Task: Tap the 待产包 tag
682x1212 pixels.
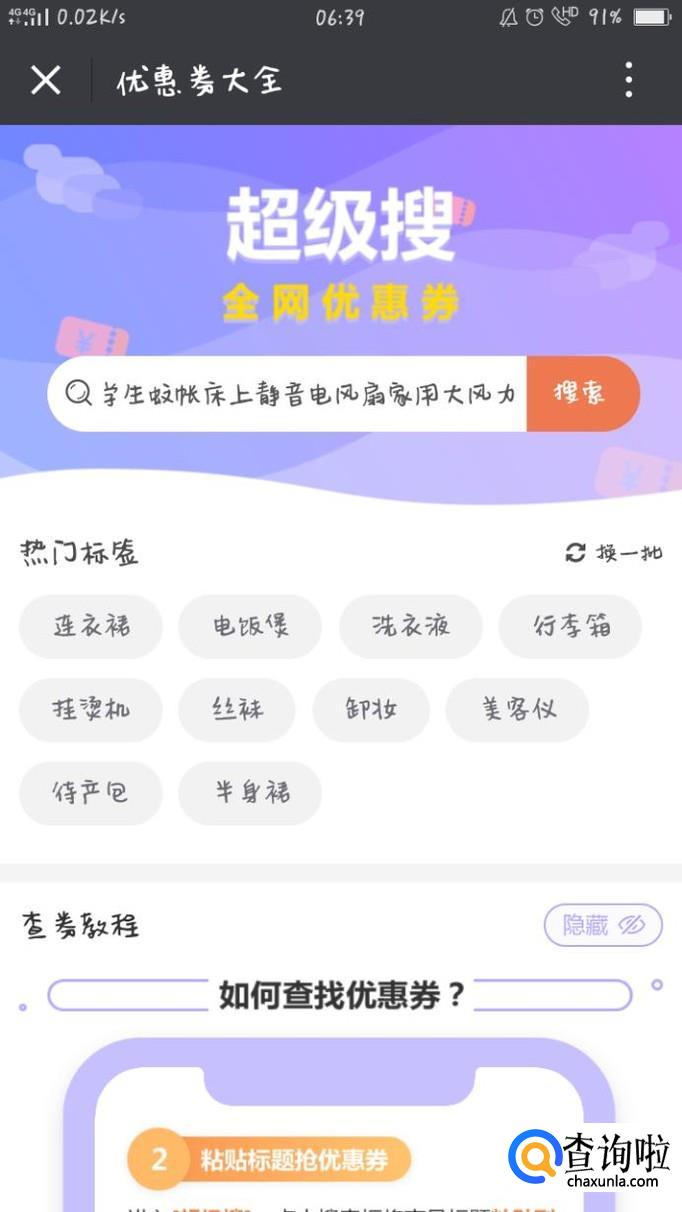Action: [x=91, y=793]
